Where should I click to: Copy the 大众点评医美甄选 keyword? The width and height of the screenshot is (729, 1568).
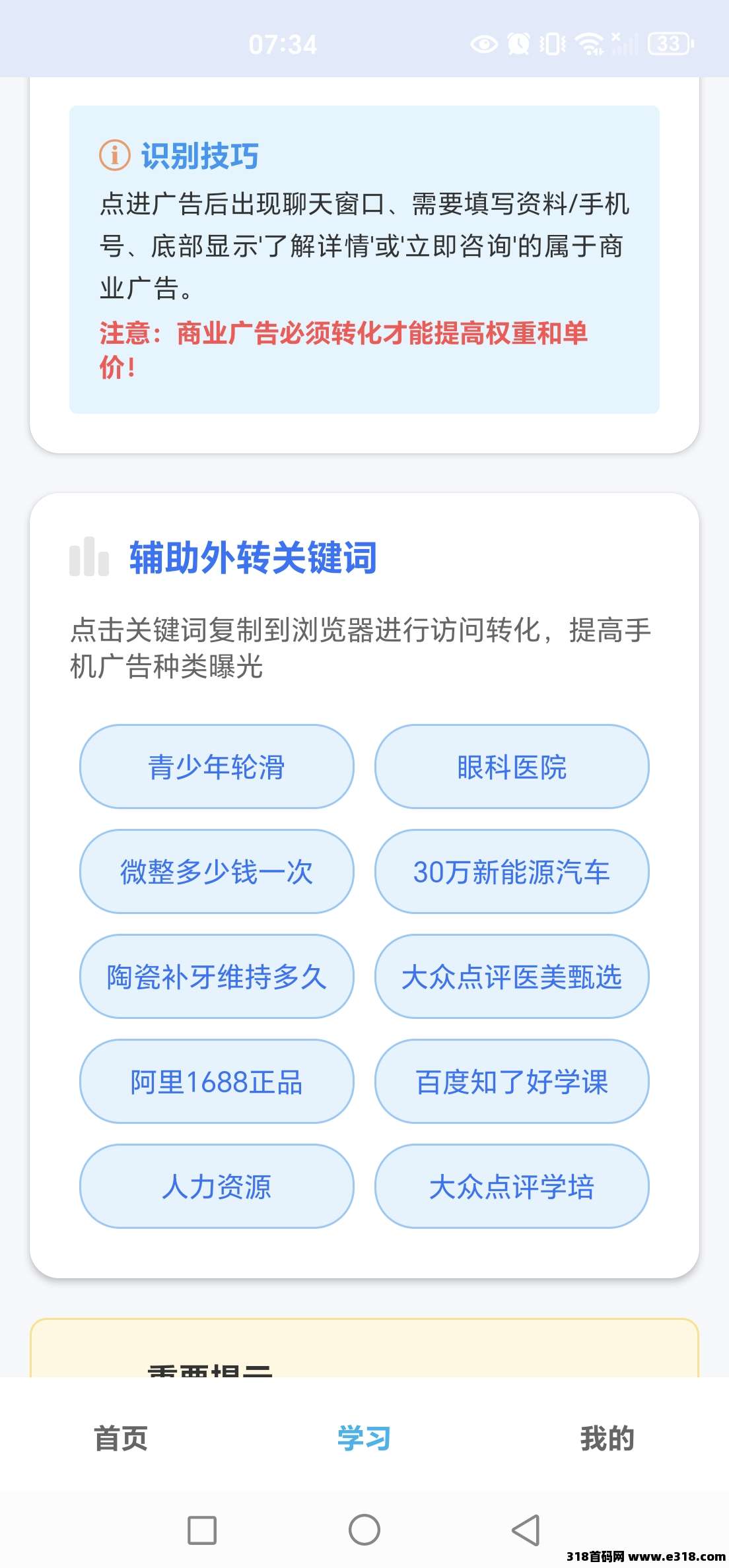[x=512, y=977]
